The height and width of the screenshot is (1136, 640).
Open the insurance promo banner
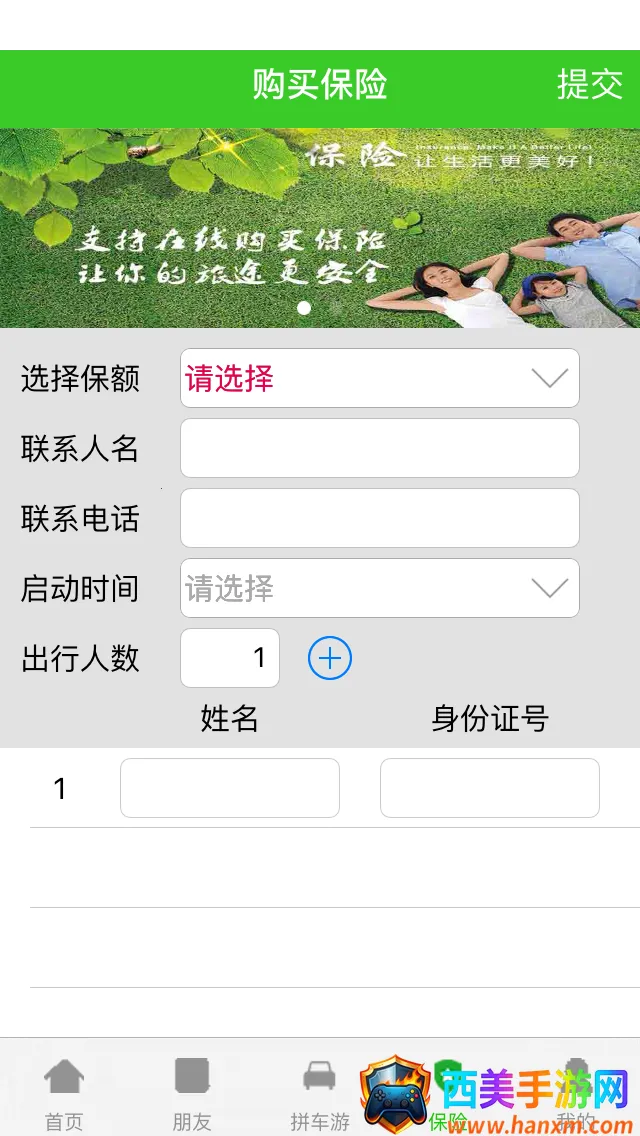click(320, 228)
